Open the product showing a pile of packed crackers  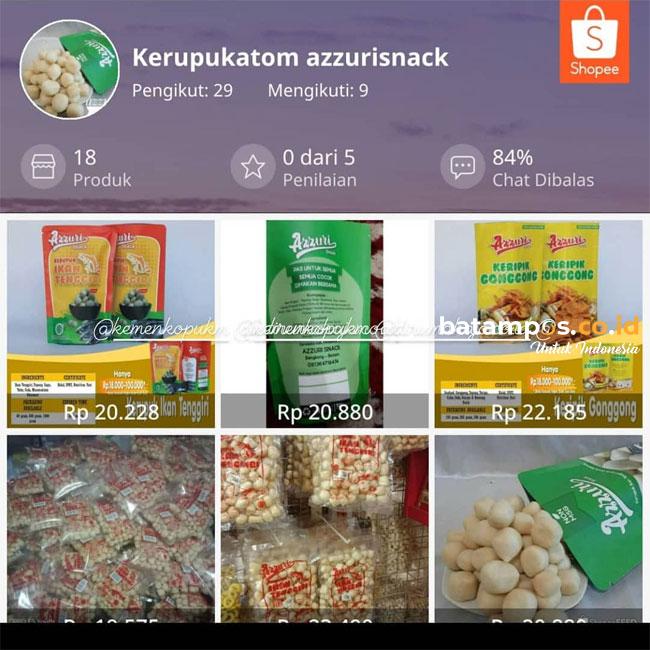[x=111, y=528]
